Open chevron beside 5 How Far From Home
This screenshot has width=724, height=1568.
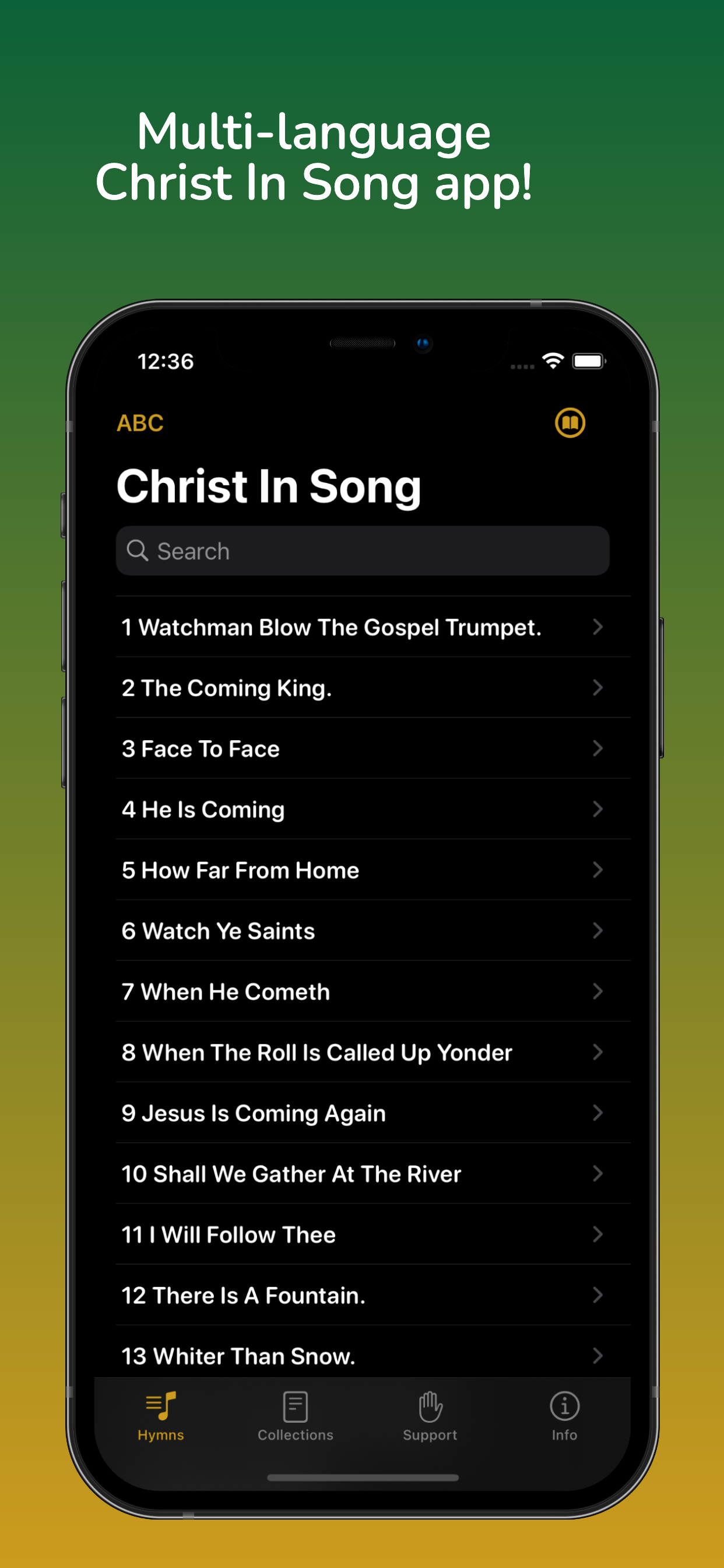(x=597, y=870)
